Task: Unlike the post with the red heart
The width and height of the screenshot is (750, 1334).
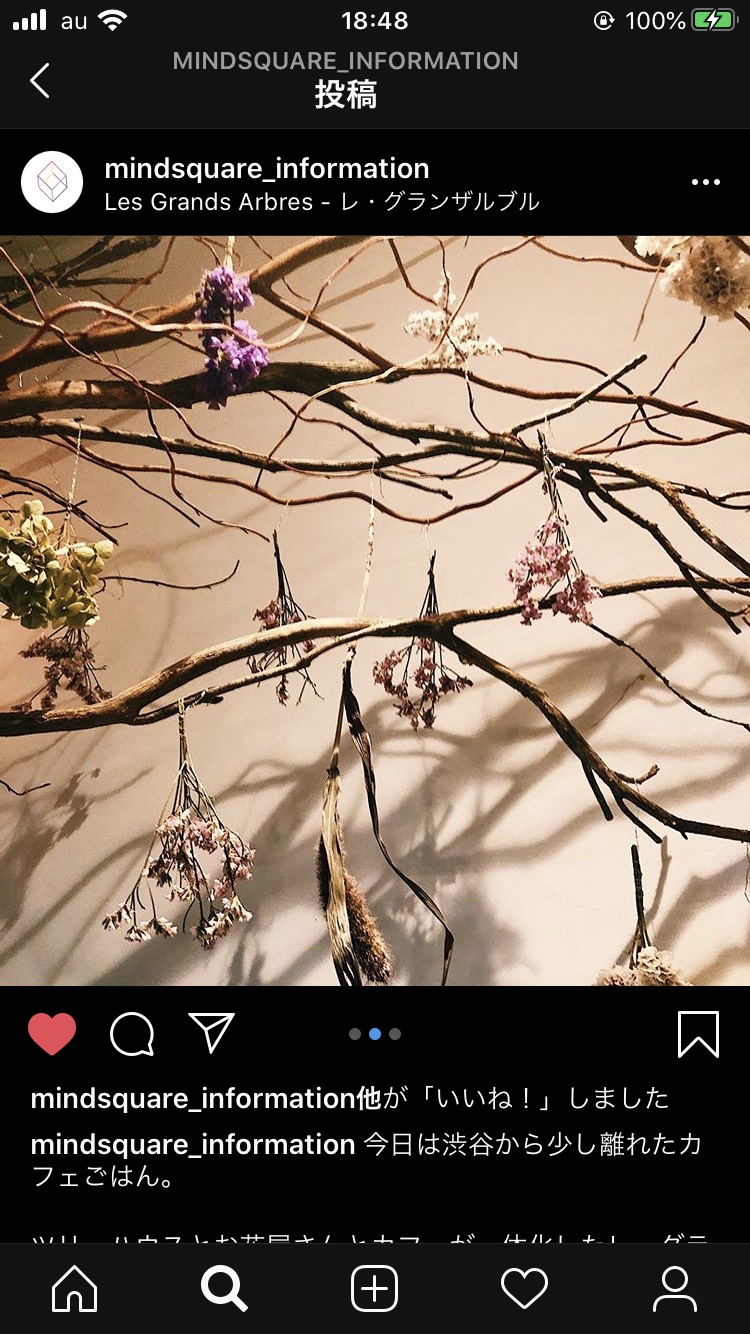Action: tap(52, 1034)
